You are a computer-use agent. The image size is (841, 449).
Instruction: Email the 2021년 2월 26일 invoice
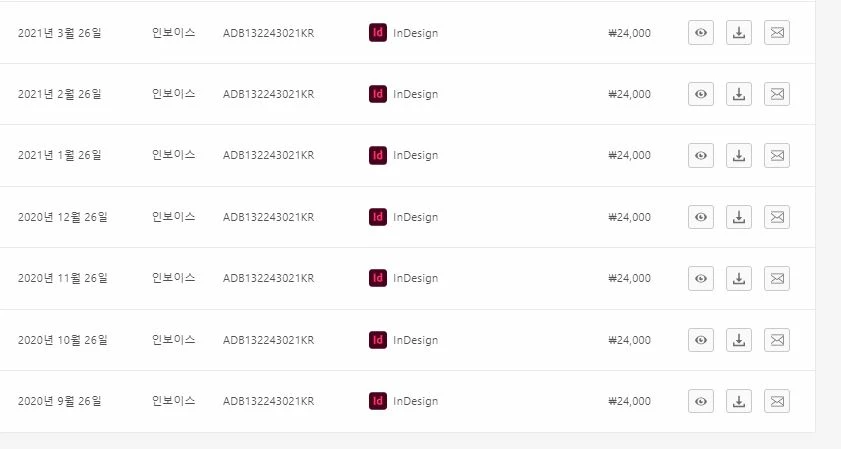point(777,94)
